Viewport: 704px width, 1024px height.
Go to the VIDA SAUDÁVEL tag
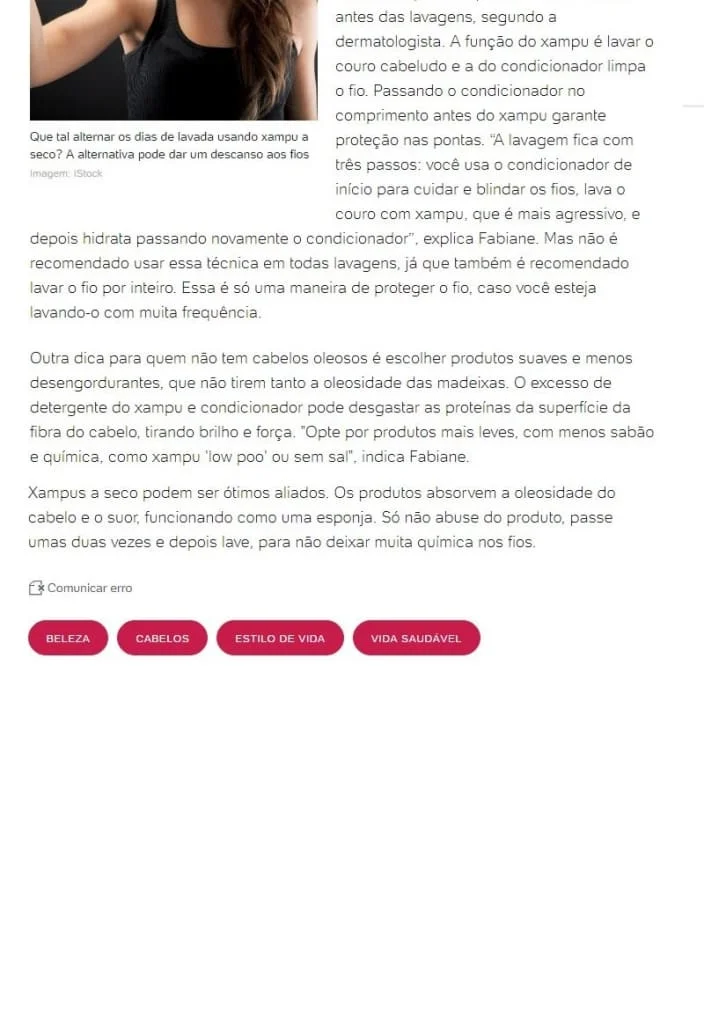point(416,638)
